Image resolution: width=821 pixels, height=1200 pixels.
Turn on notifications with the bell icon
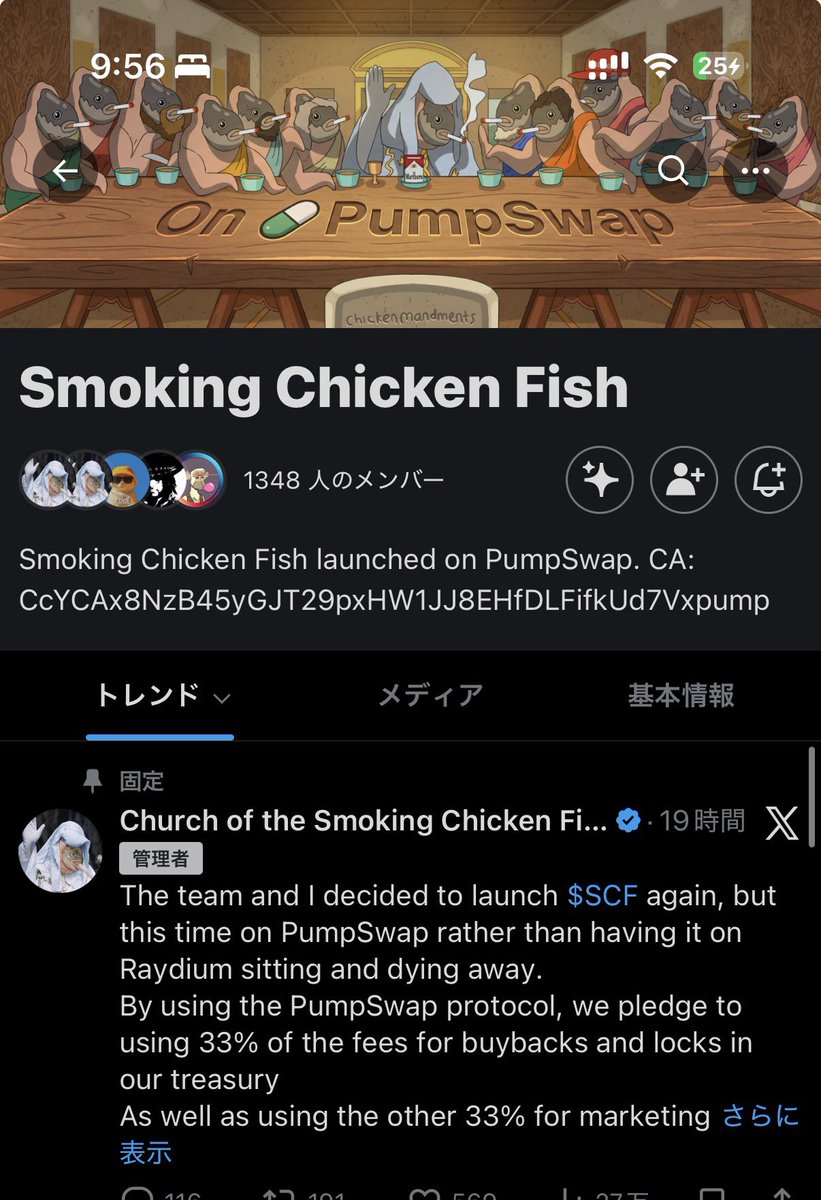point(768,480)
